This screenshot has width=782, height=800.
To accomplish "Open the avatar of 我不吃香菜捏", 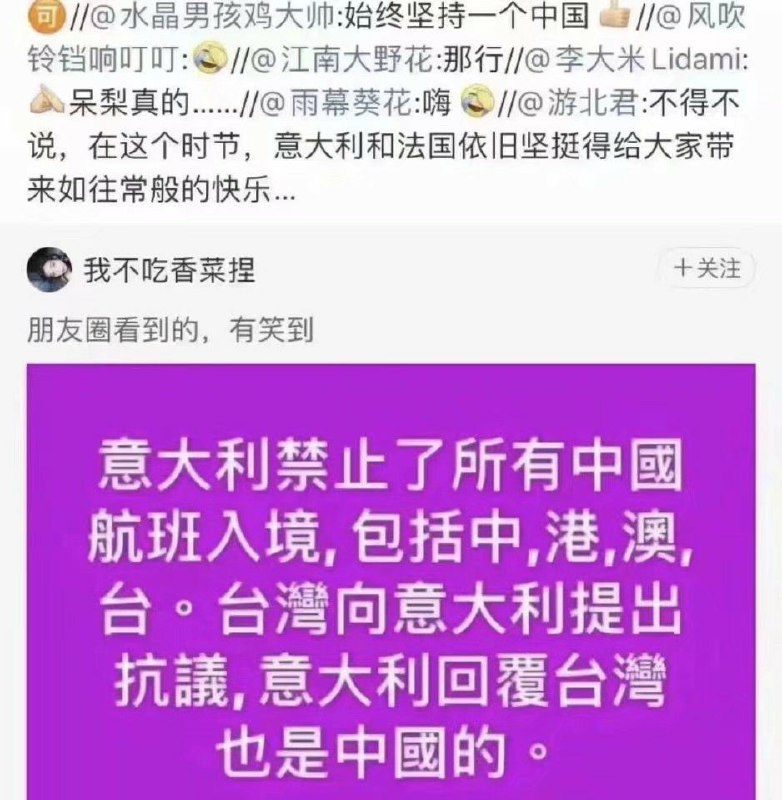I will [x=49, y=270].
